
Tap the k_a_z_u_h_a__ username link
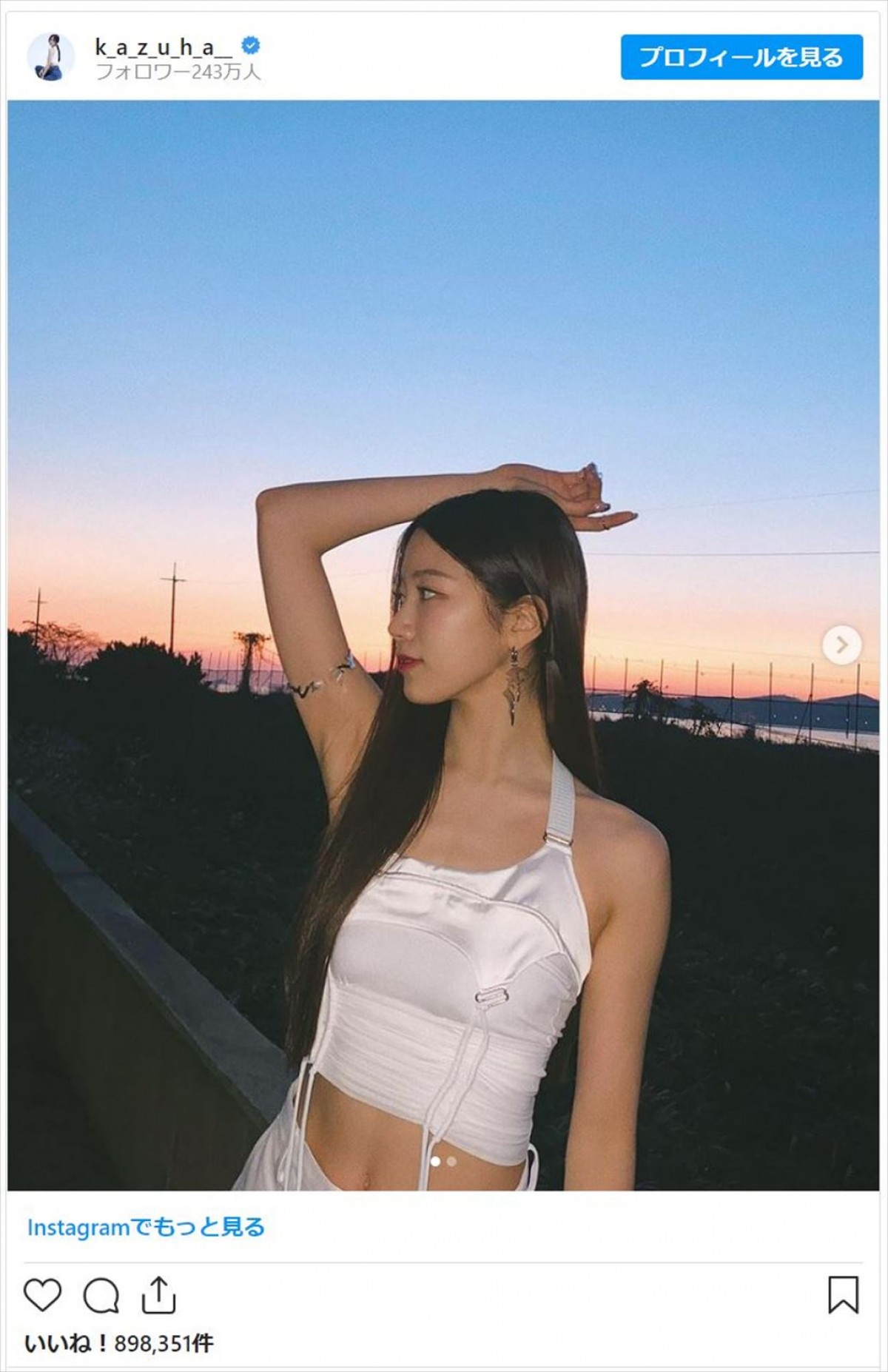pos(164,47)
